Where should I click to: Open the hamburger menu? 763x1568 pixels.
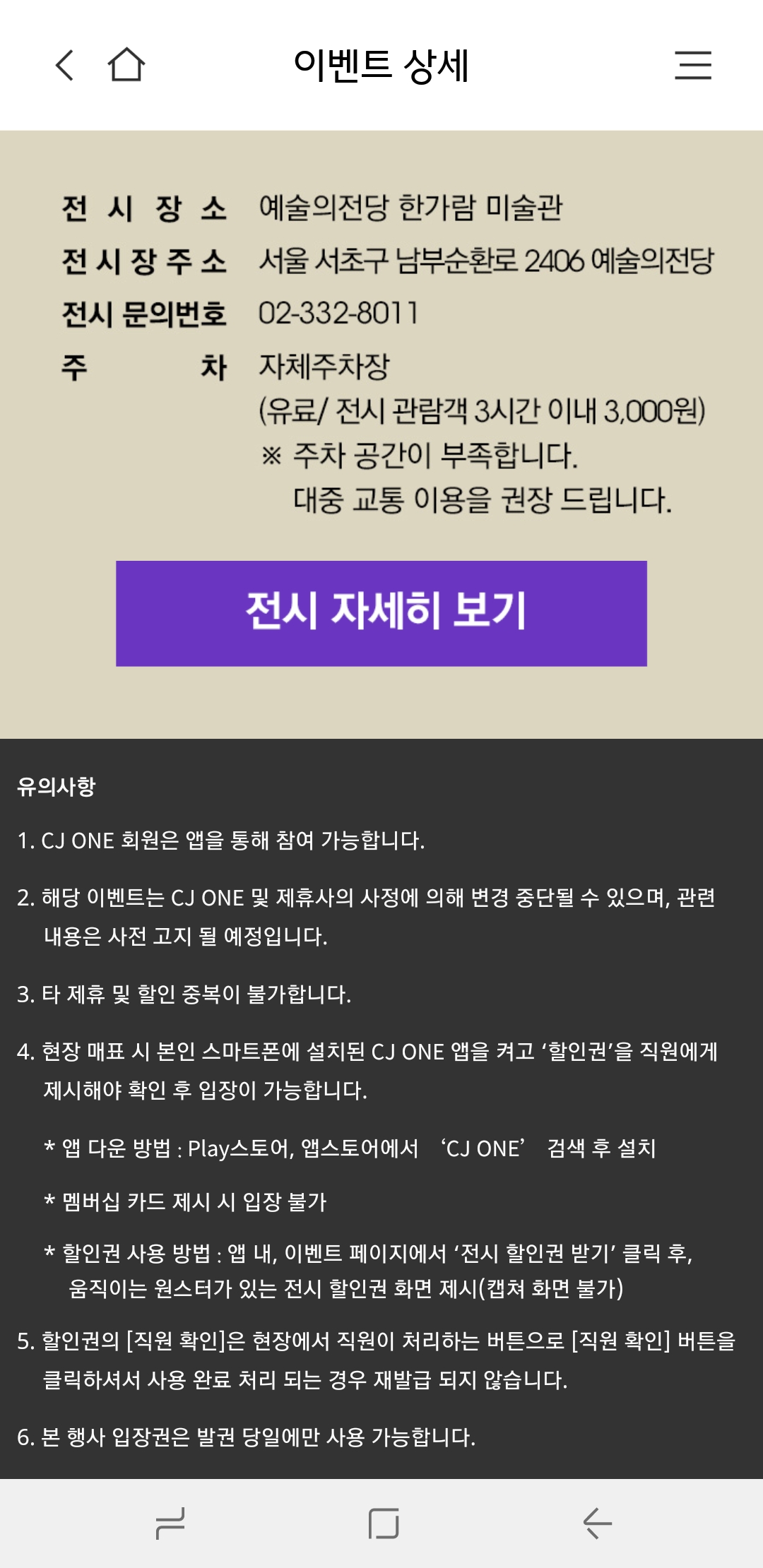click(x=692, y=65)
